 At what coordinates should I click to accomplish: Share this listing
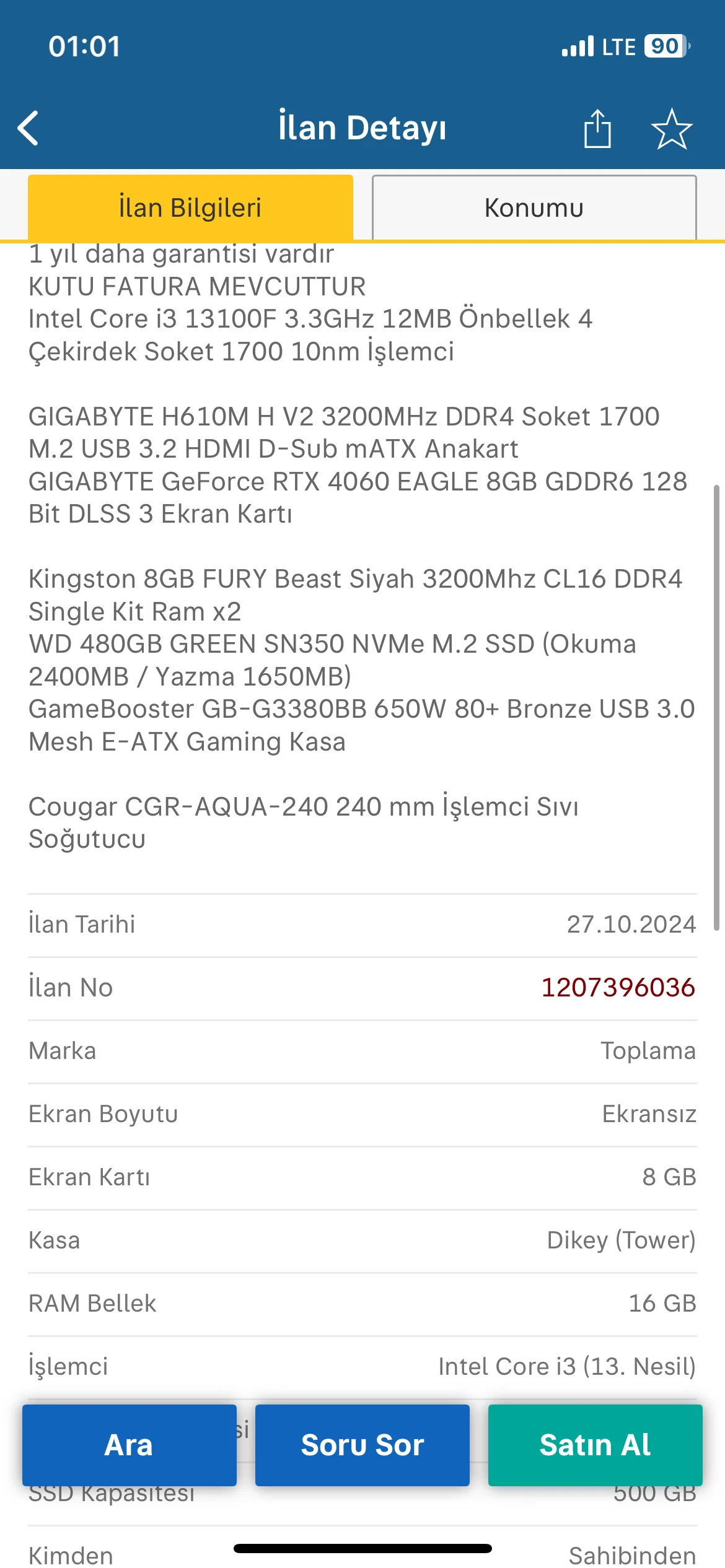(x=597, y=129)
